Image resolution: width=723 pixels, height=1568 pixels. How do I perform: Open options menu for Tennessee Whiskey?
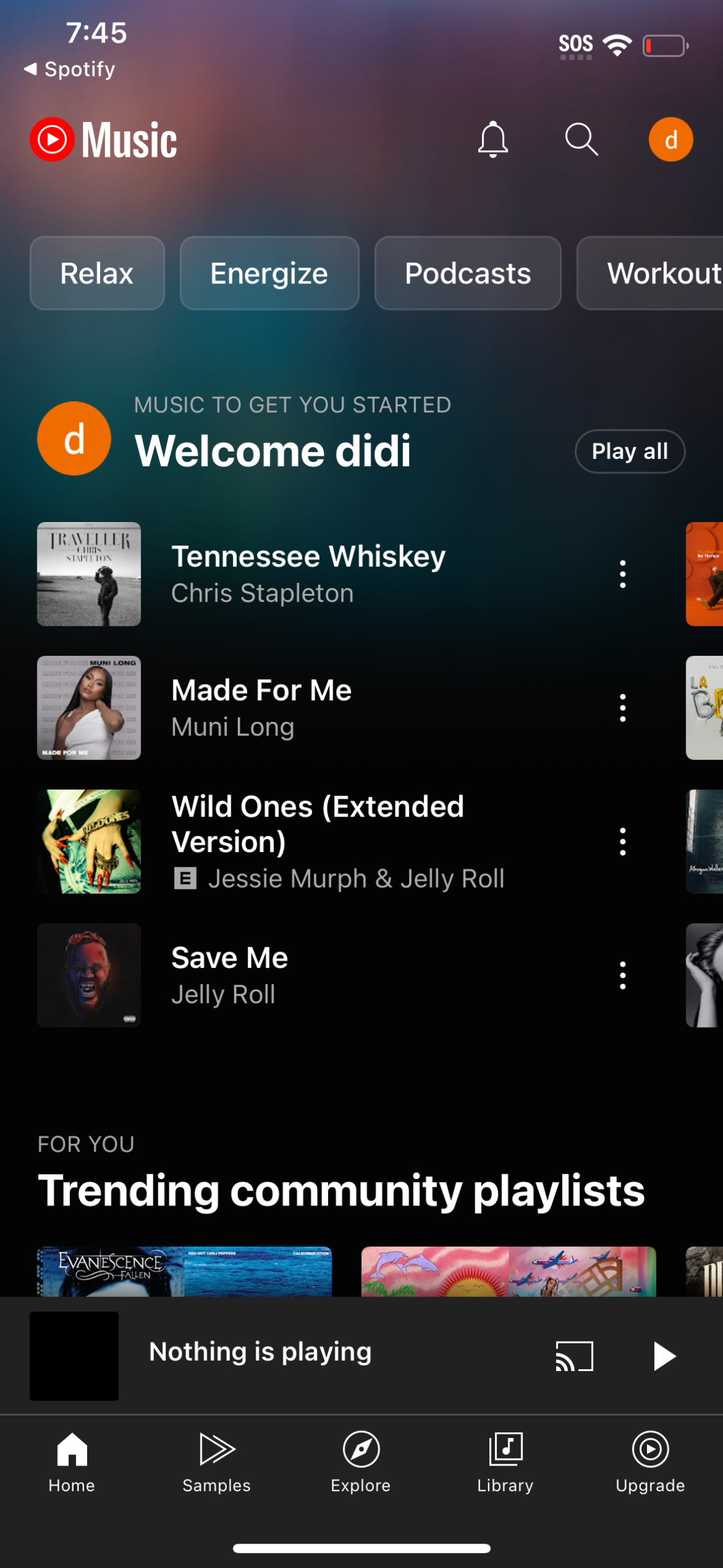[x=622, y=573]
